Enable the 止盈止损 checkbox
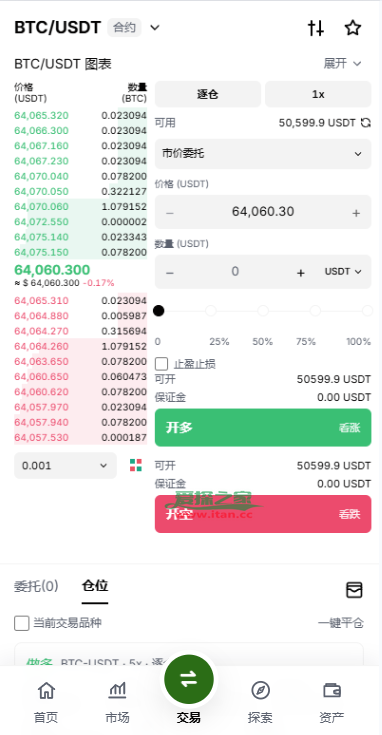 (162, 364)
